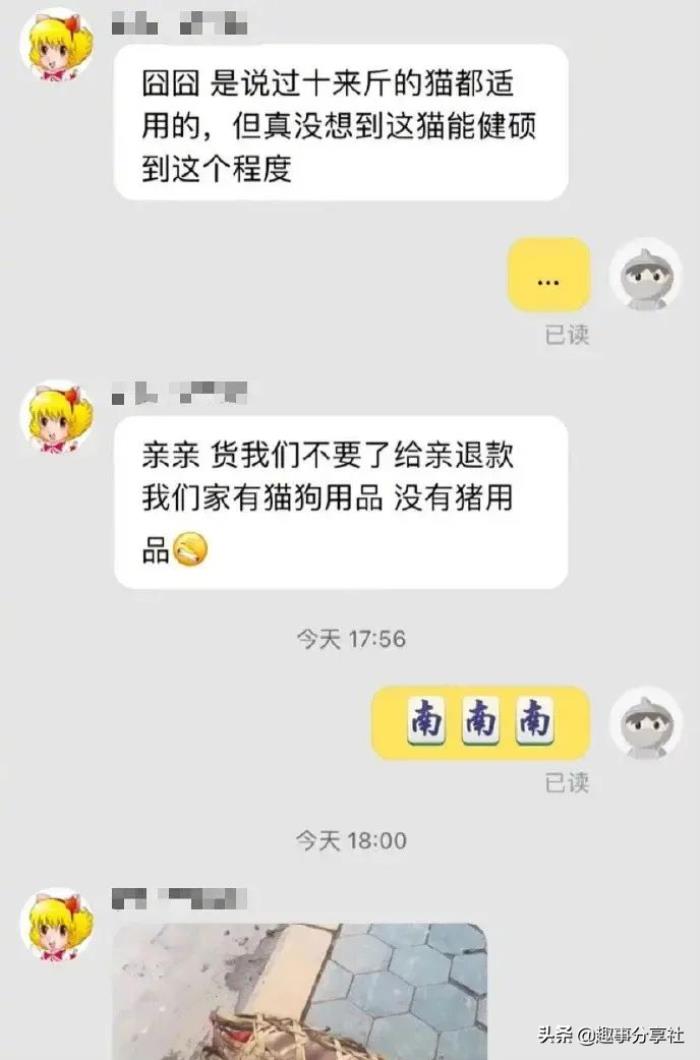
Task: Open seller avatar beside the photo message
Action: (x=57, y=925)
